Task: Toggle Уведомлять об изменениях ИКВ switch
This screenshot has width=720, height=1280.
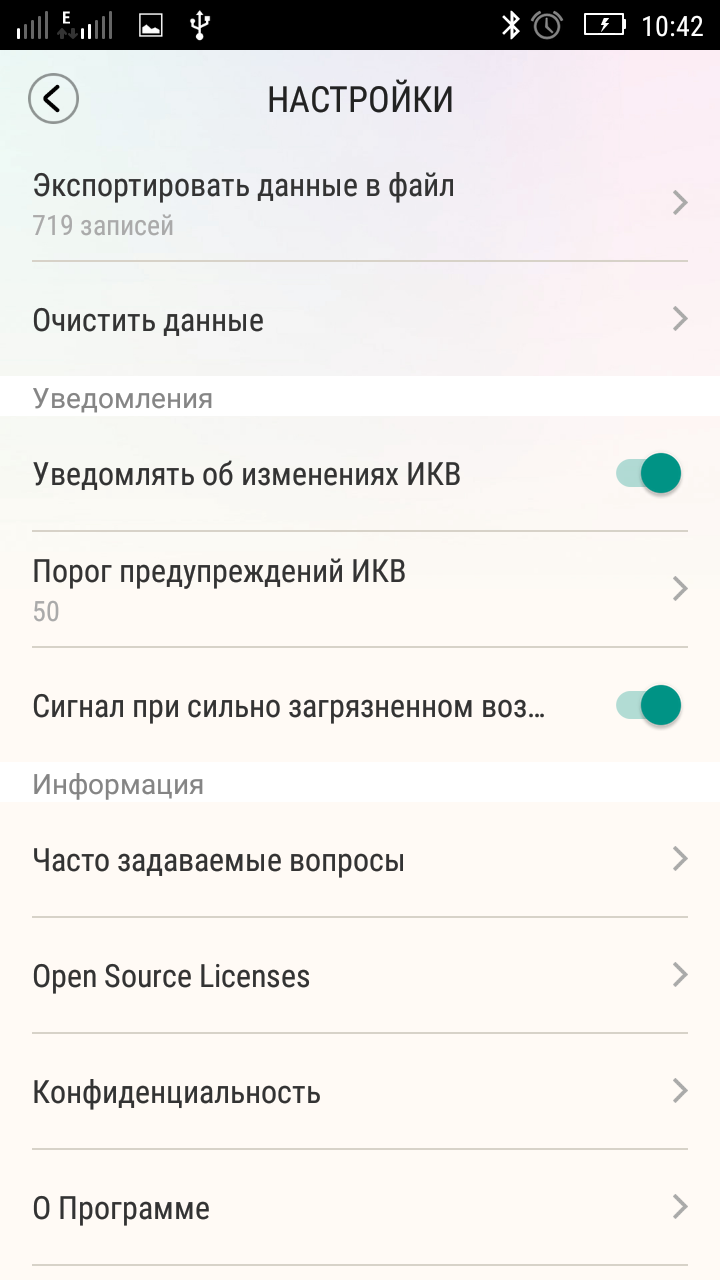Action: tap(648, 473)
